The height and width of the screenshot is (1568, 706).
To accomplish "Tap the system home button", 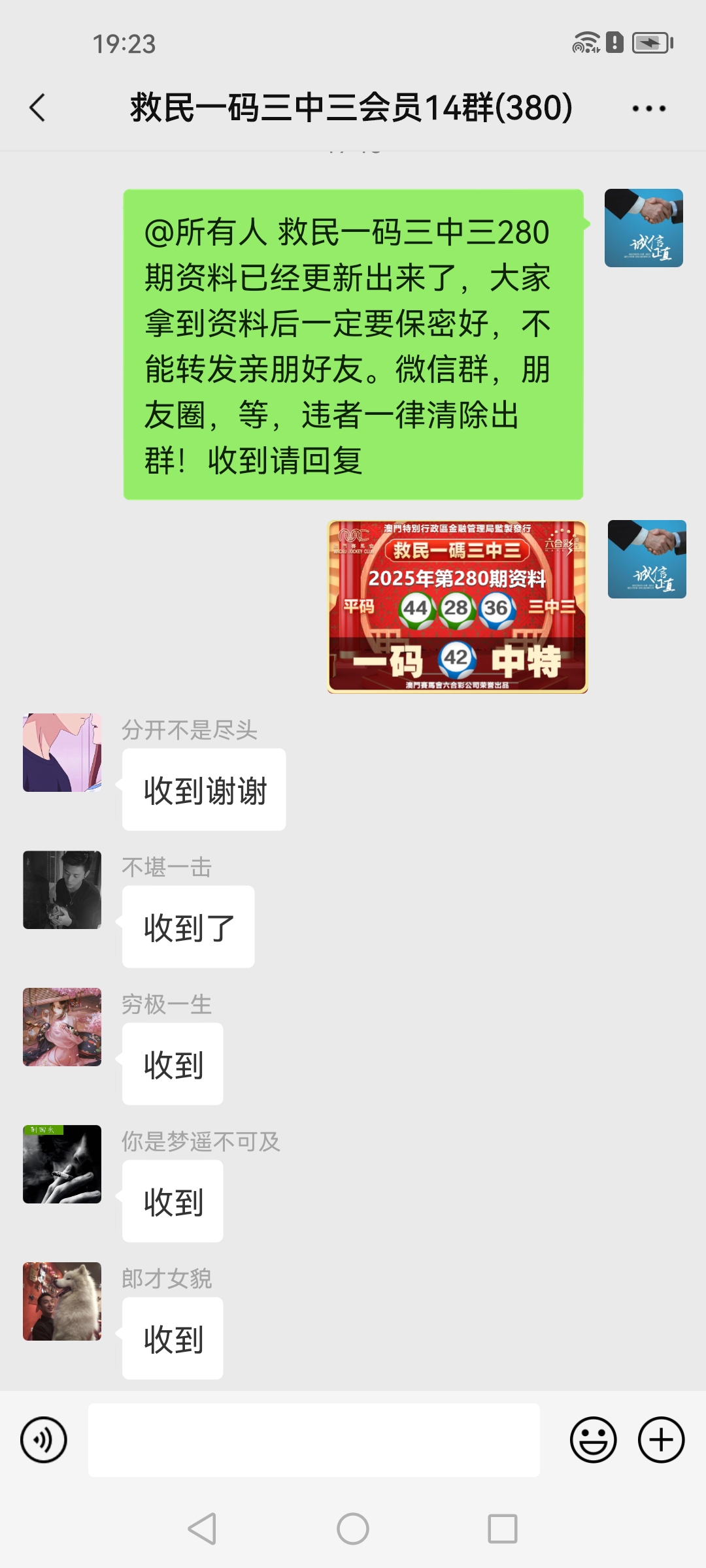I will [x=353, y=1529].
